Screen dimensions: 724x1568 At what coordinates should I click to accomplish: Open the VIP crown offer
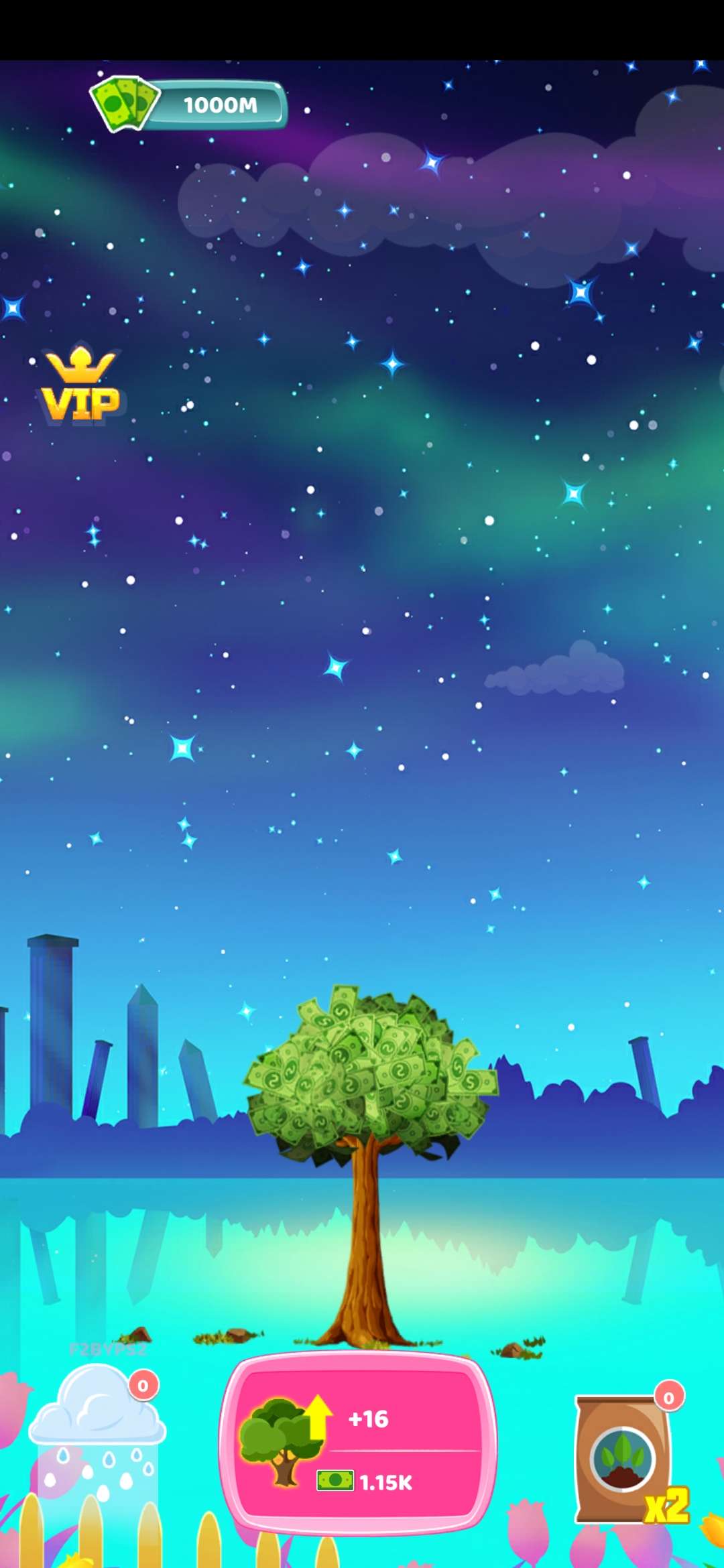click(x=80, y=387)
